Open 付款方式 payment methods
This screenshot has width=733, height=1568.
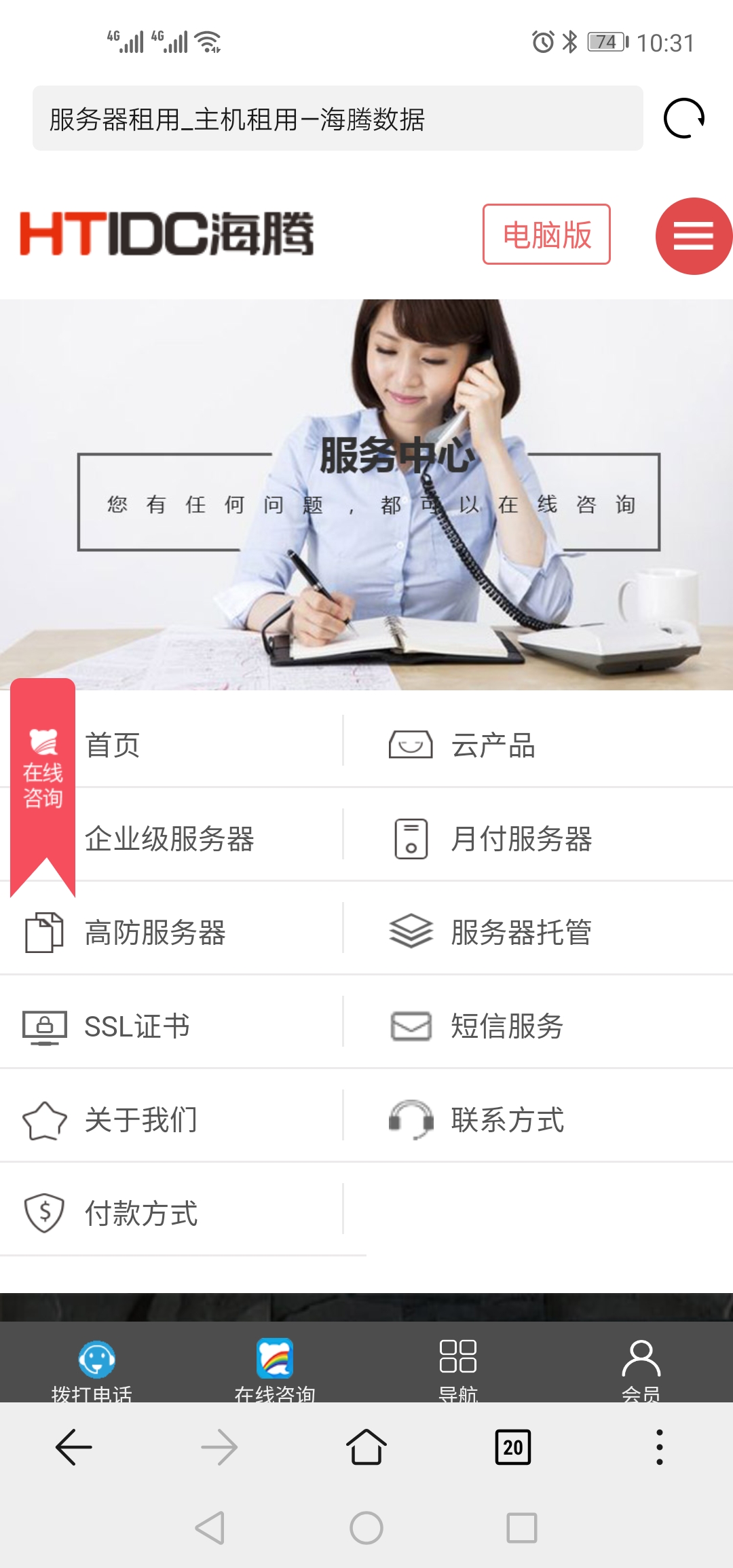140,1214
